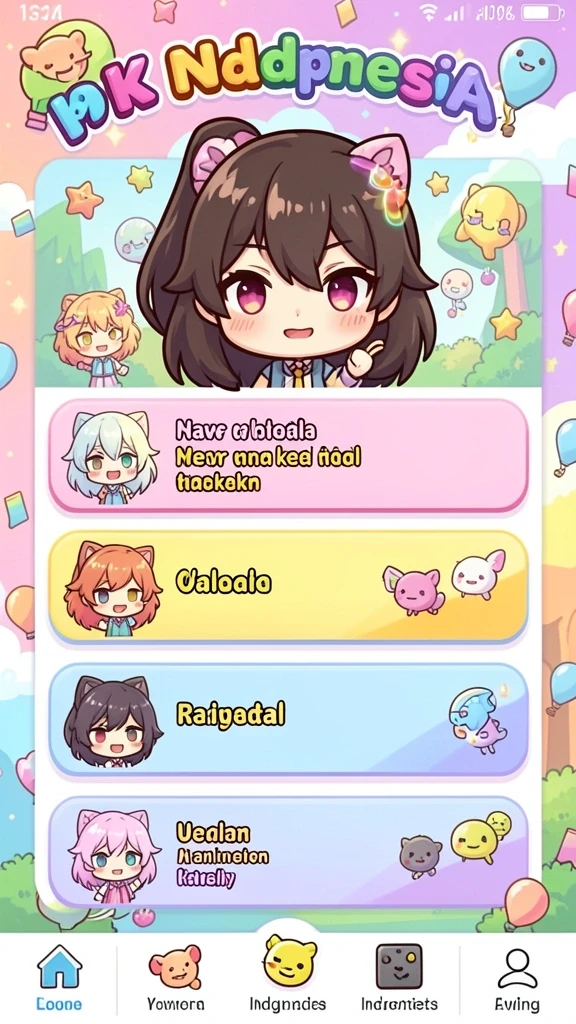Open the Yomora tab

point(175,976)
